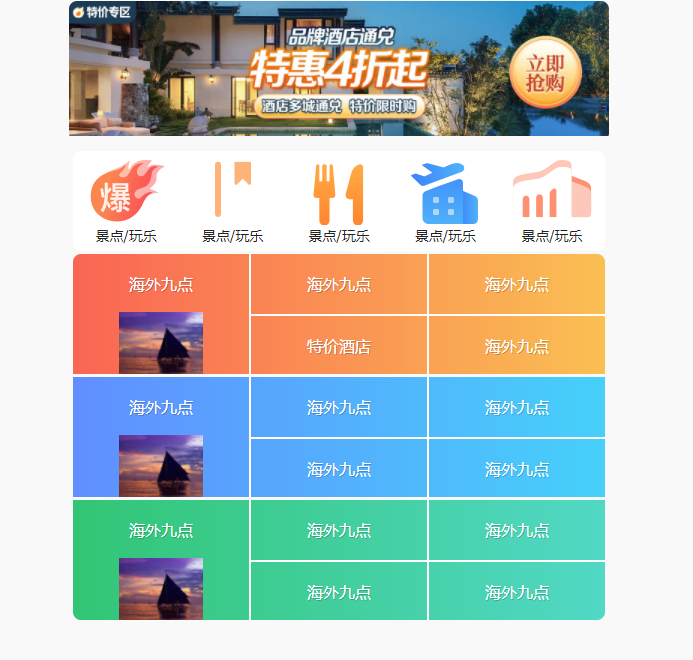Open the green 海外九点 tile with sailboat photo
This screenshot has height=660, width=693.
tap(161, 561)
